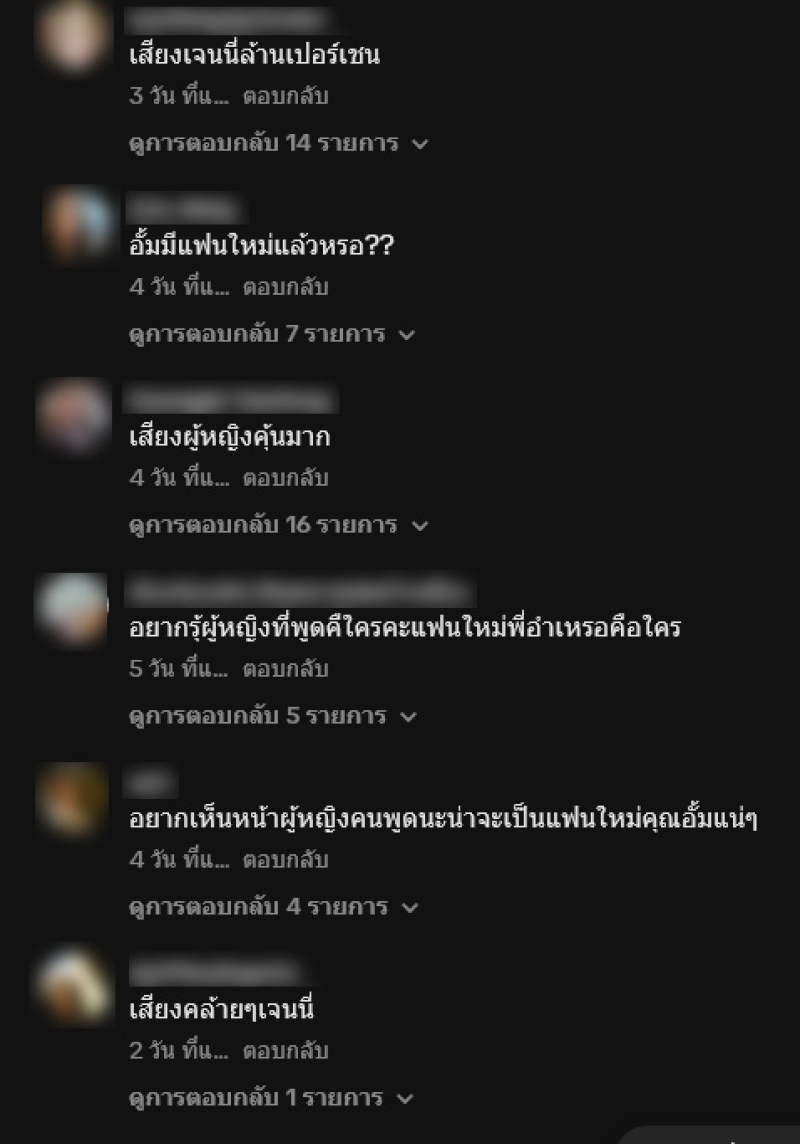Reply to the comment 'เสียงเจนนี่ล้านเปอร์เซน'

(x=285, y=97)
